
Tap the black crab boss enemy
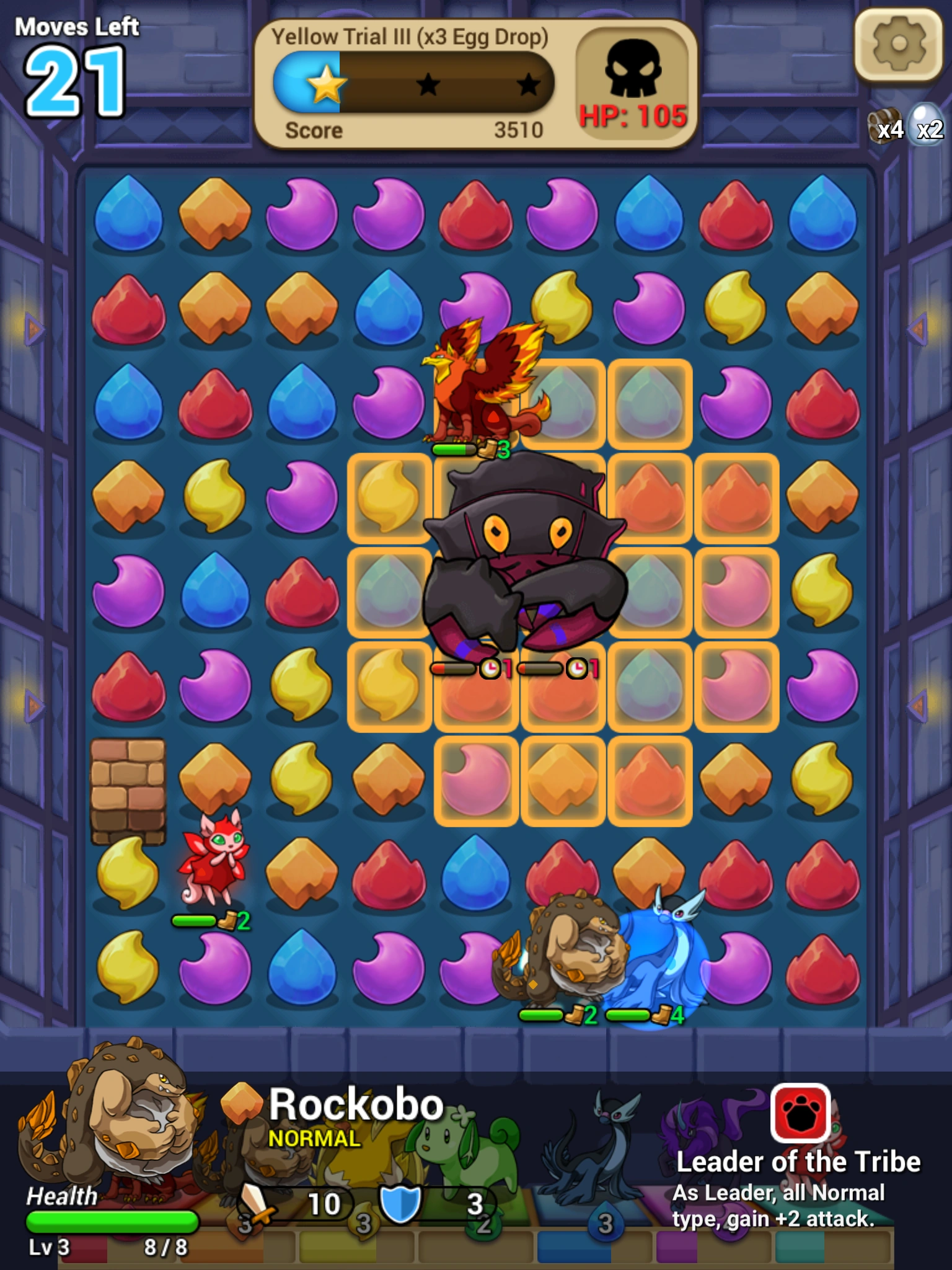pos(524,558)
